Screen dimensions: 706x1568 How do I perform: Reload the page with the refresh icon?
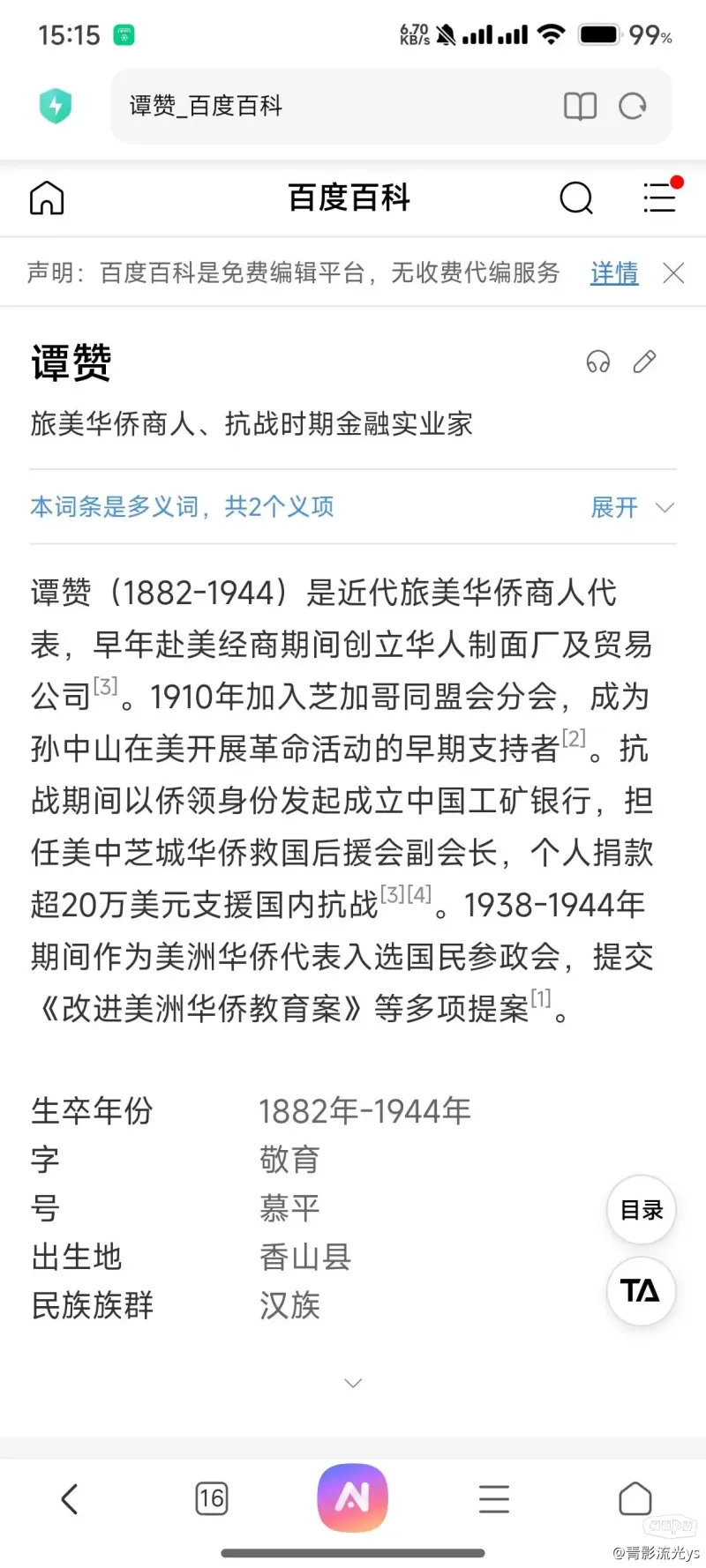point(633,107)
